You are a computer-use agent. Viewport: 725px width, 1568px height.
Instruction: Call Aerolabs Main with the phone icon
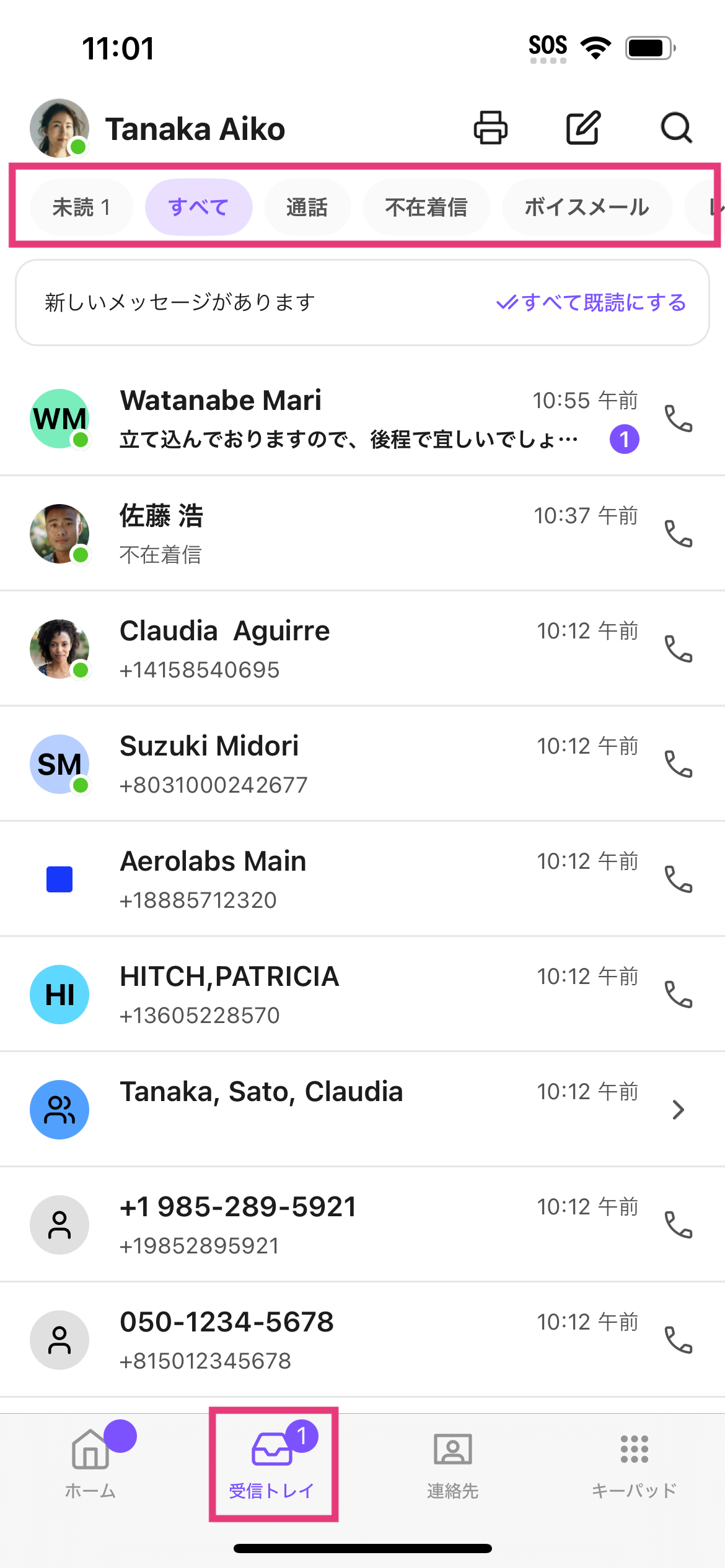click(x=677, y=878)
